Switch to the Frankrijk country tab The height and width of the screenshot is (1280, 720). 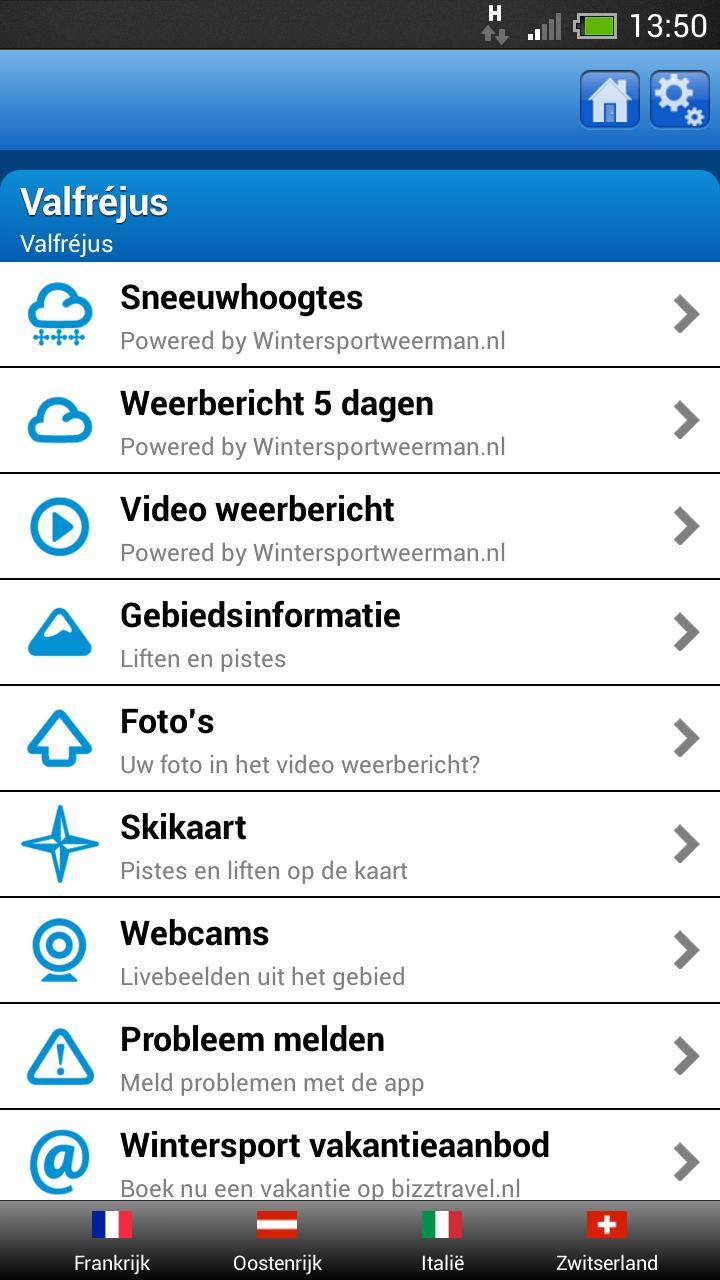pos(112,1240)
